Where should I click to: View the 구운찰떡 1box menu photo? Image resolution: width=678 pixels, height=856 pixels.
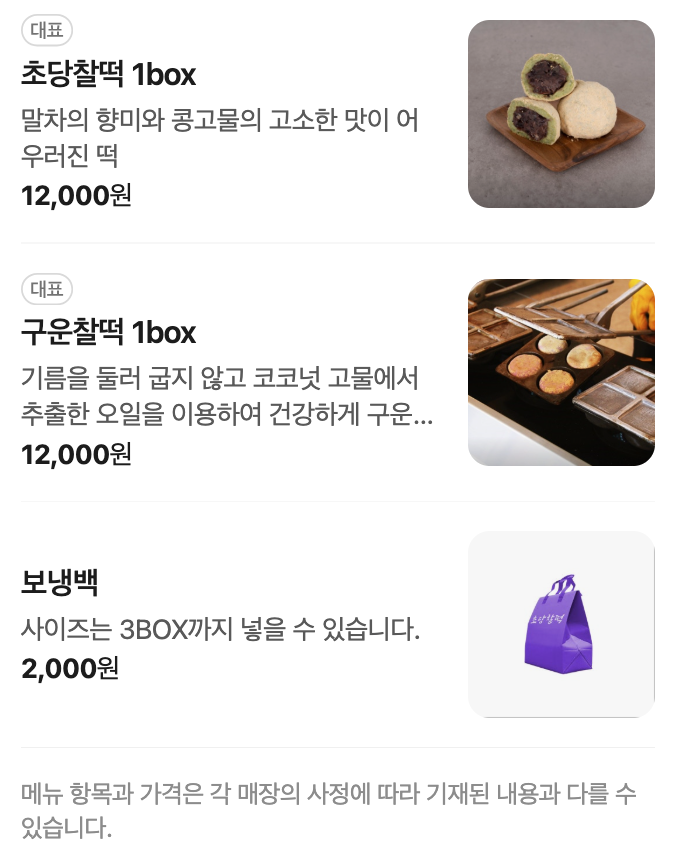[561, 372]
